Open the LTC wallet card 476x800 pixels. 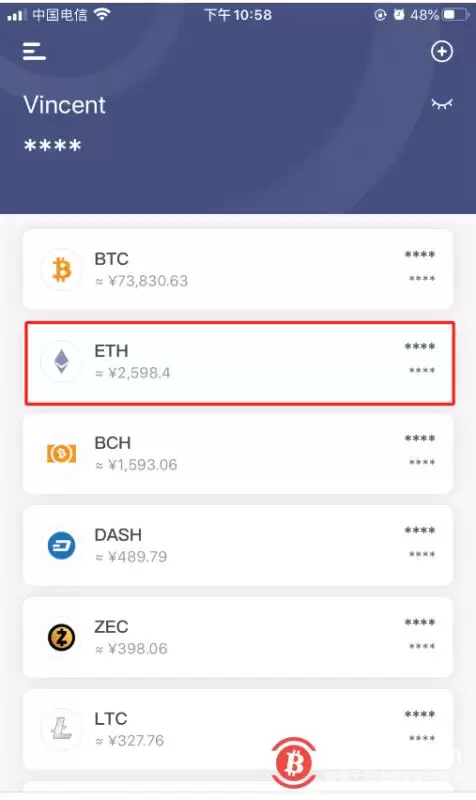coord(238,729)
